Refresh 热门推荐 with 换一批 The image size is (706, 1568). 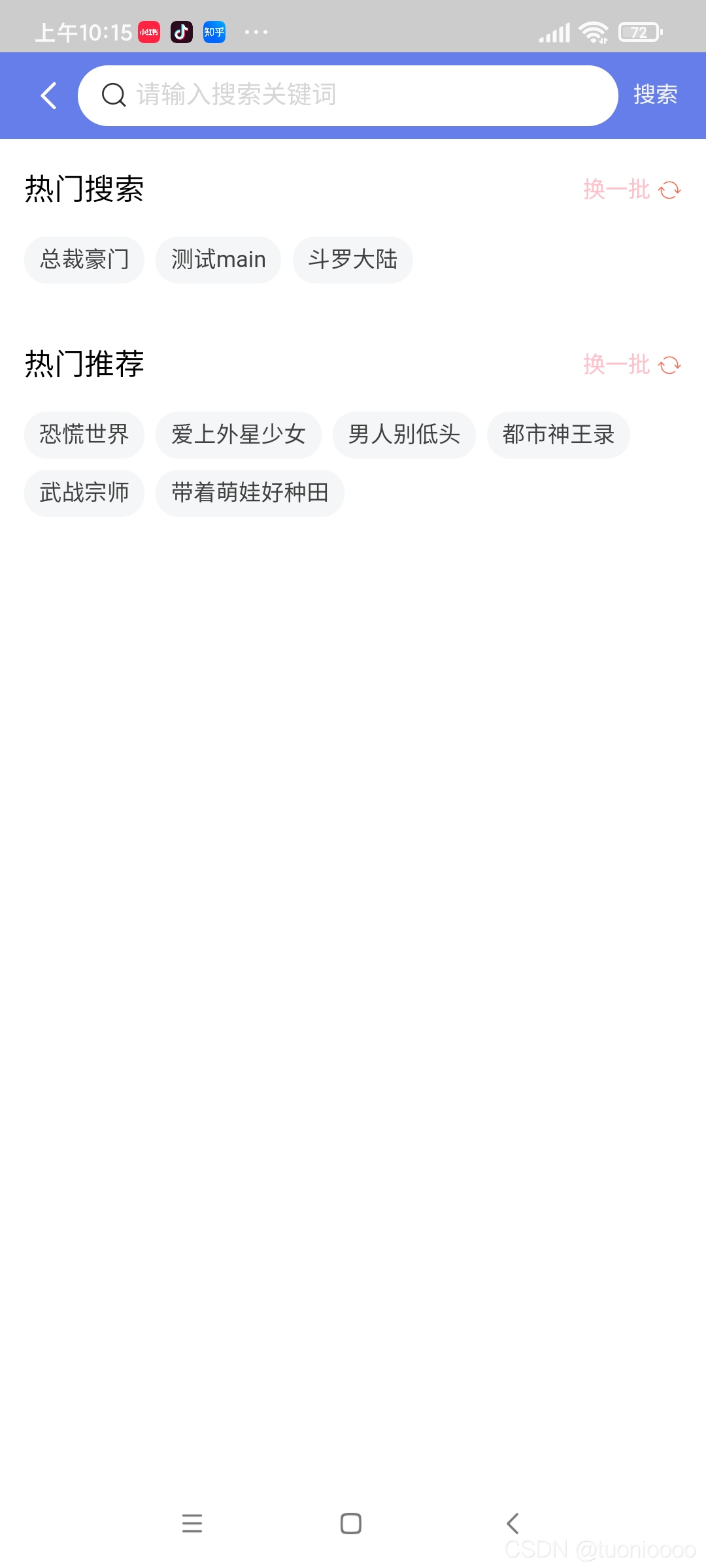coord(631,365)
